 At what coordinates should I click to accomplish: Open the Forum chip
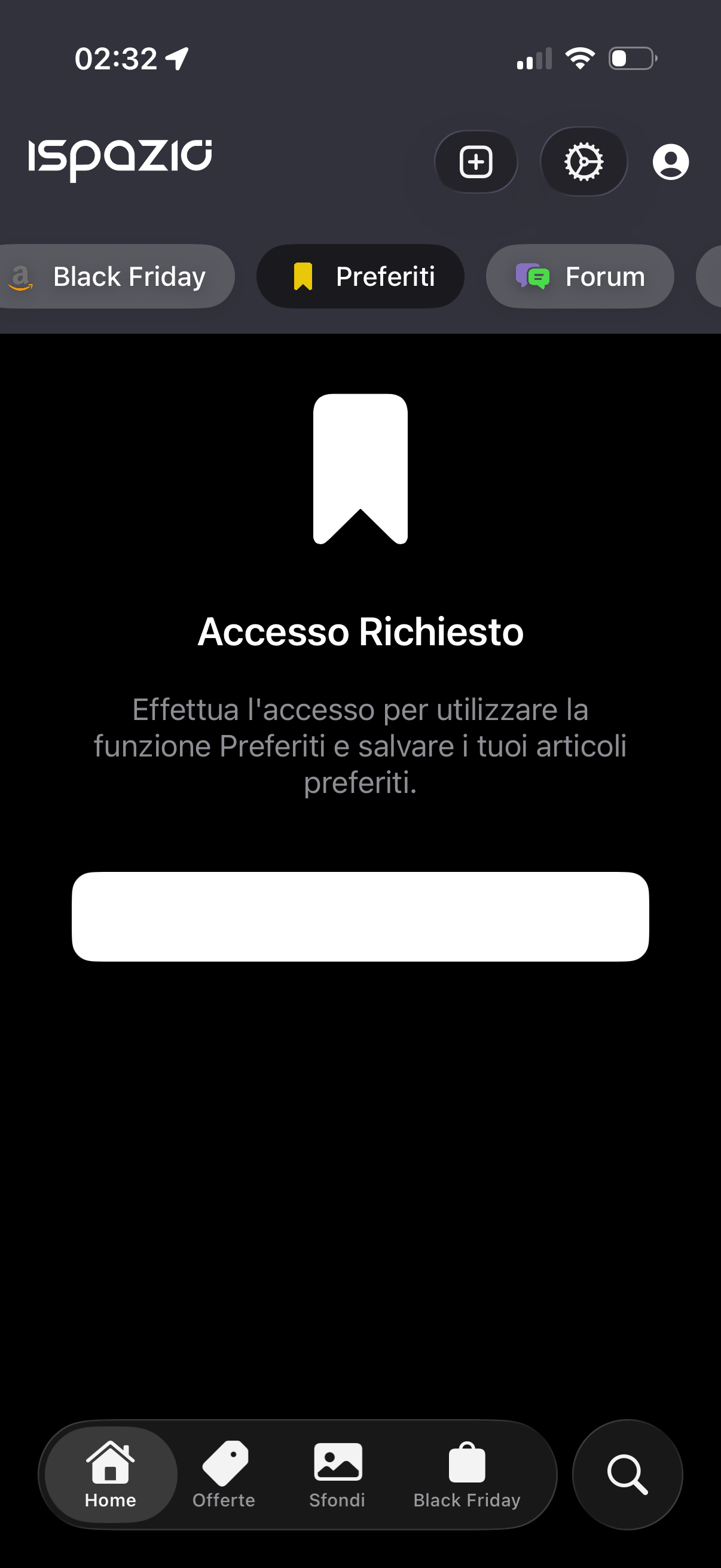click(579, 276)
